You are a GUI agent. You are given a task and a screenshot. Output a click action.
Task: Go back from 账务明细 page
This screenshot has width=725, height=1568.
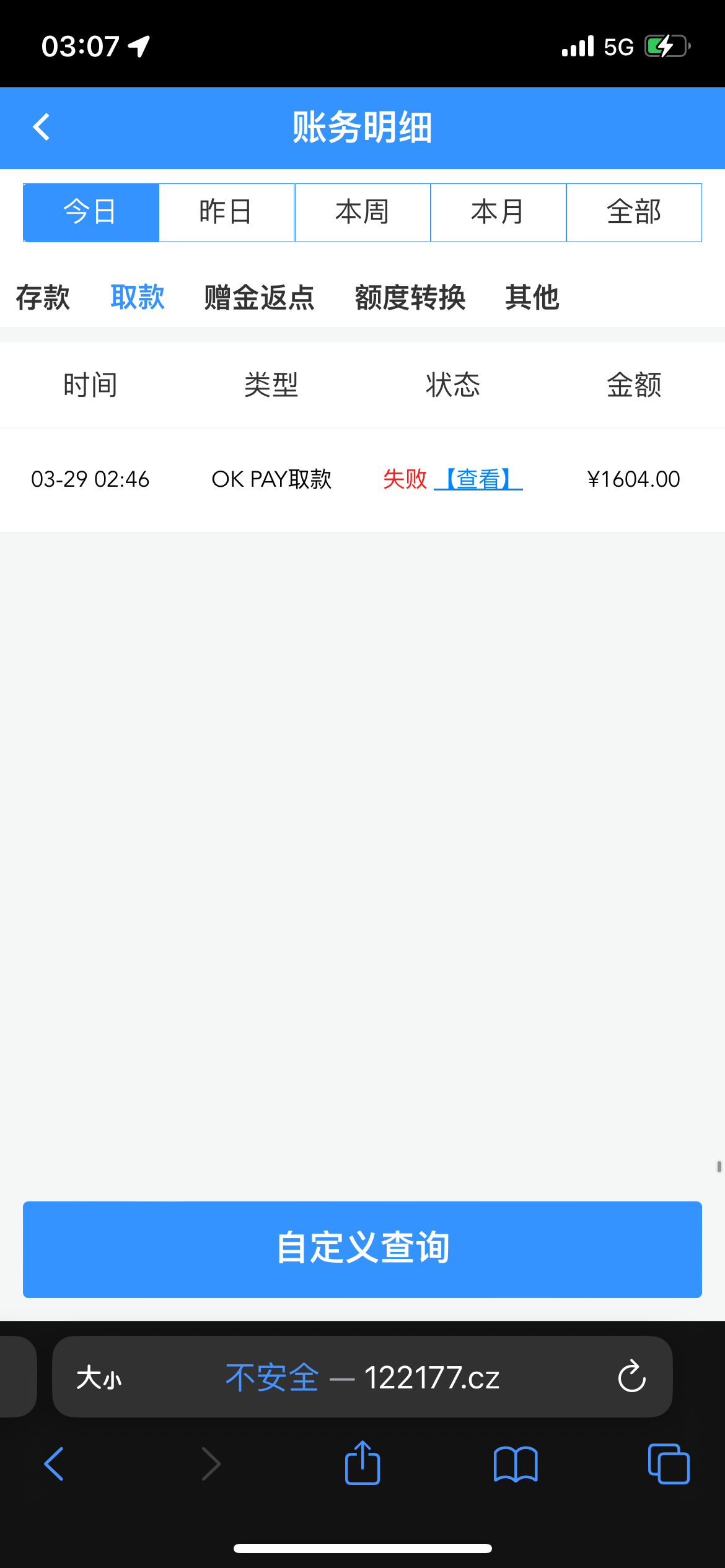(42, 128)
